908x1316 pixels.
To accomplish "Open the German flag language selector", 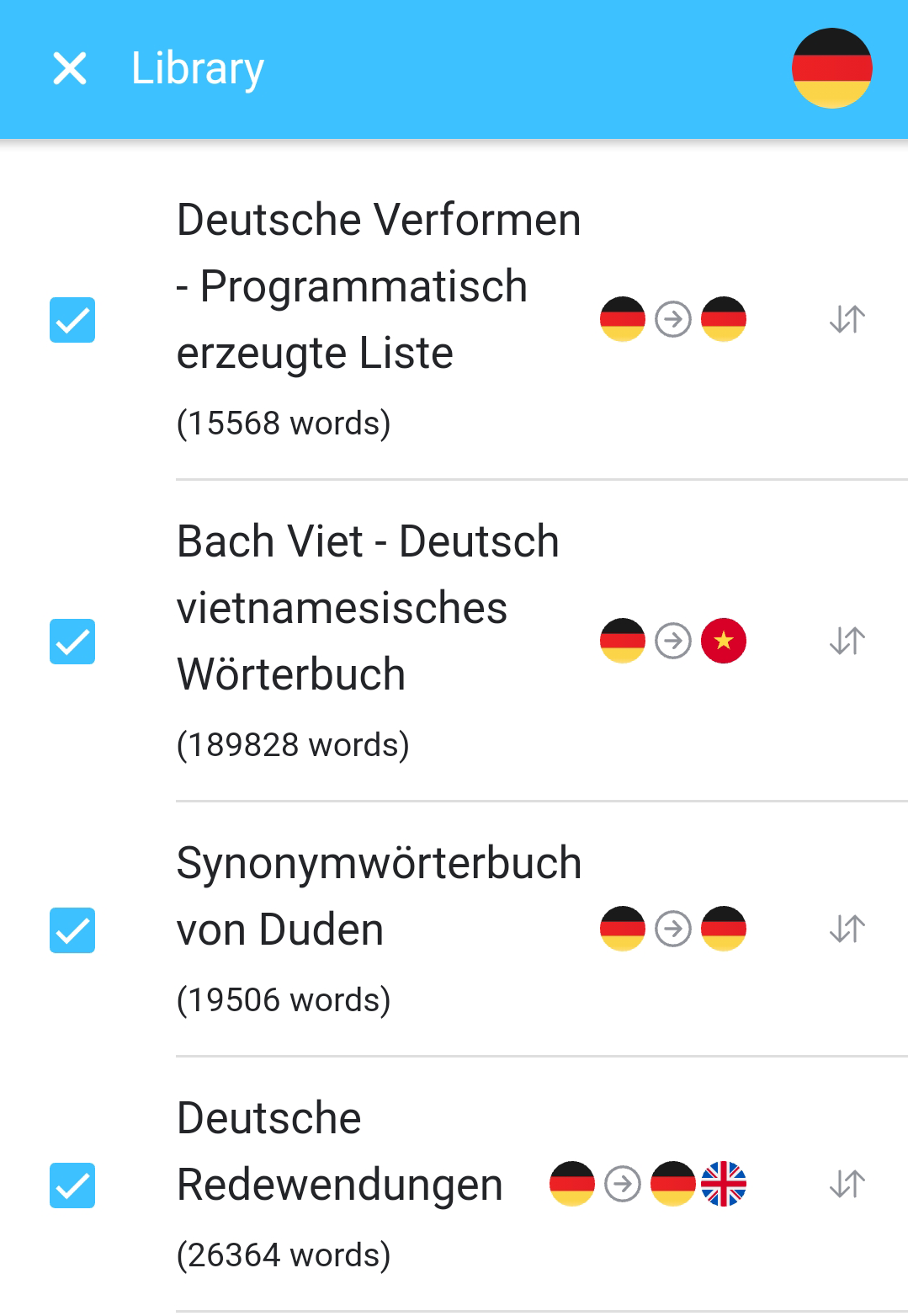I will coord(831,68).
